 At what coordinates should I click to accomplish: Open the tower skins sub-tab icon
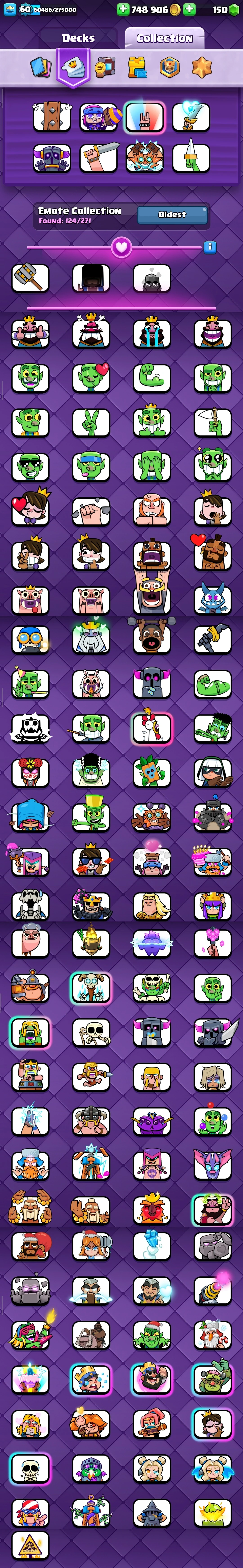coord(137,67)
